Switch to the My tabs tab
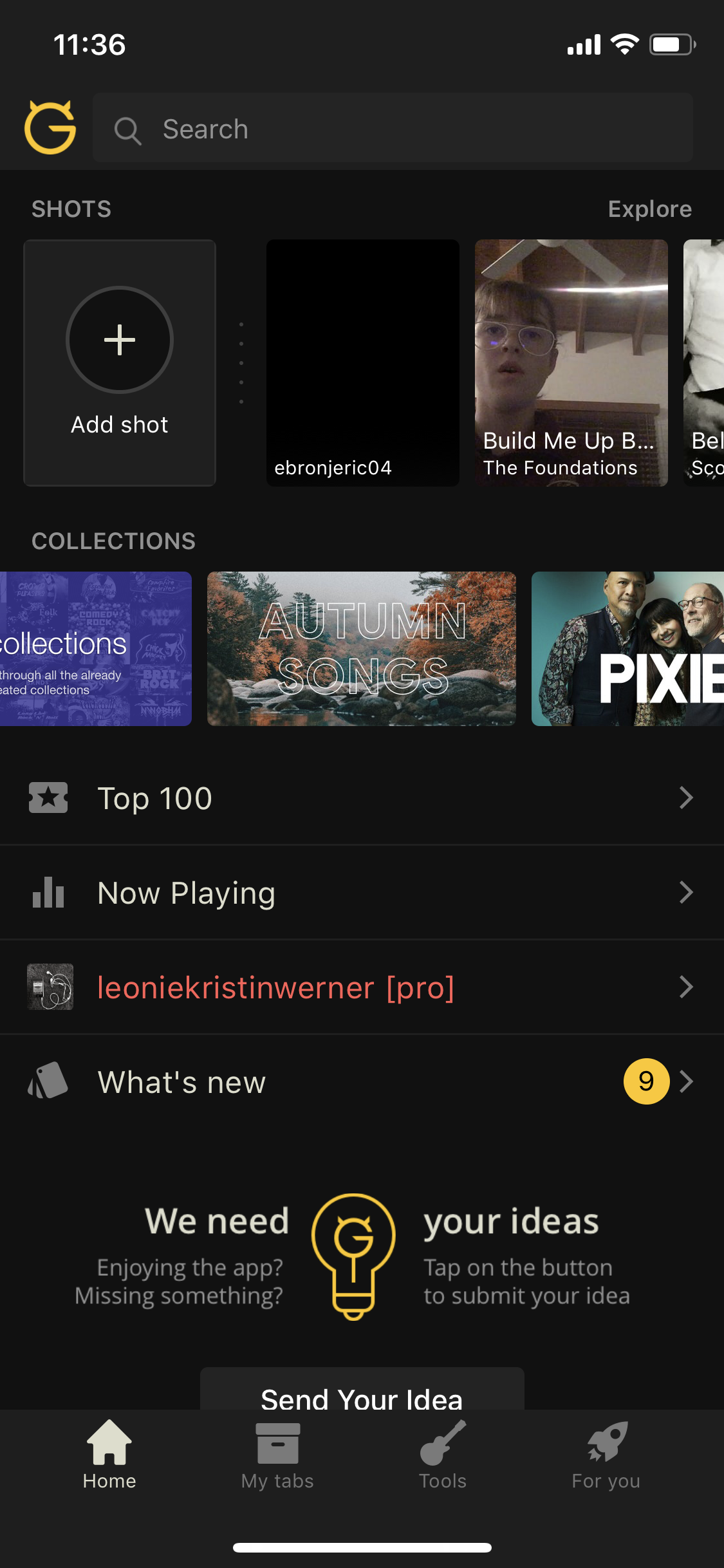 click(277, 1456)
